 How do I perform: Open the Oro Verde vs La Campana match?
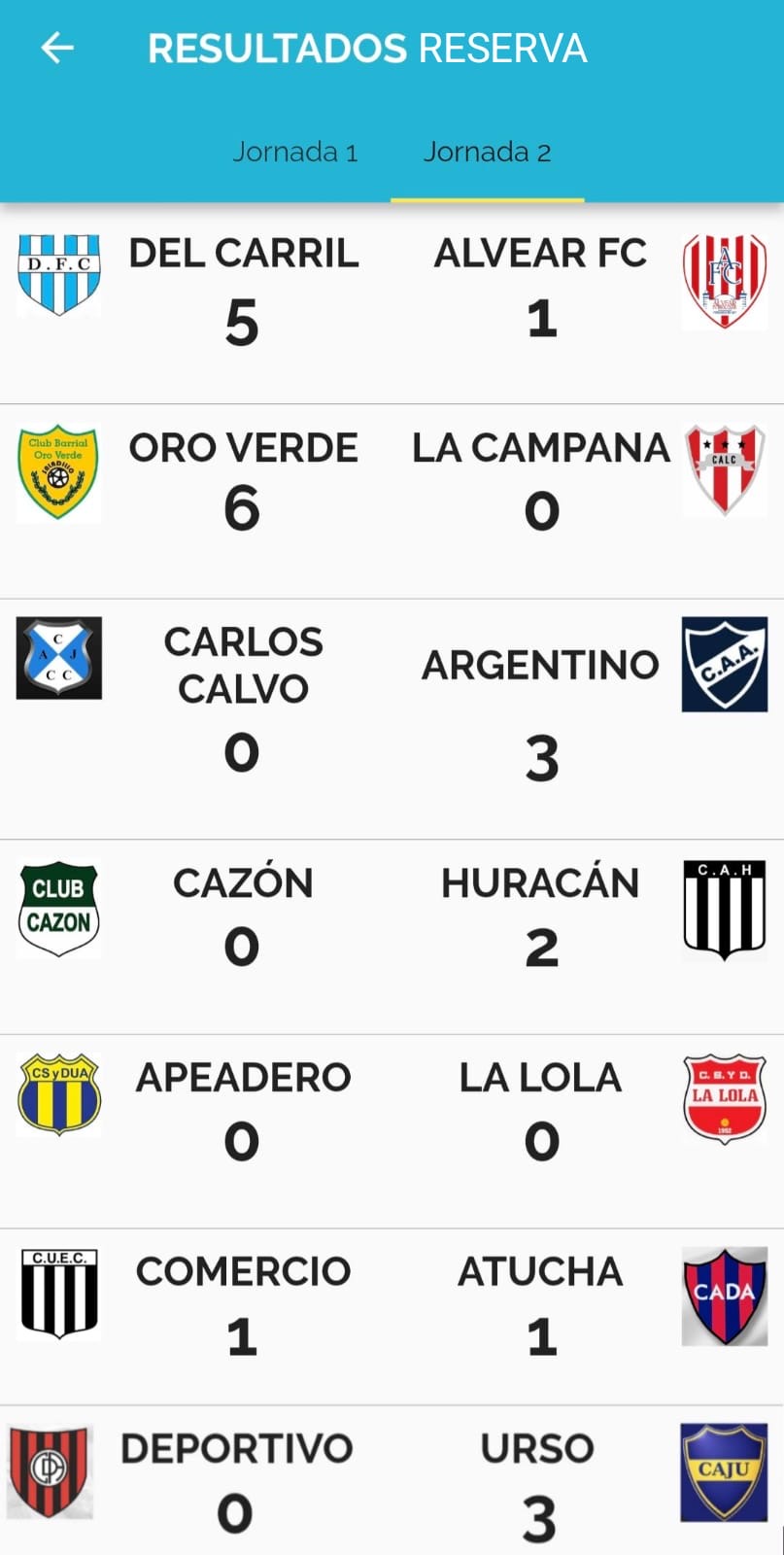tap(392, 501)
